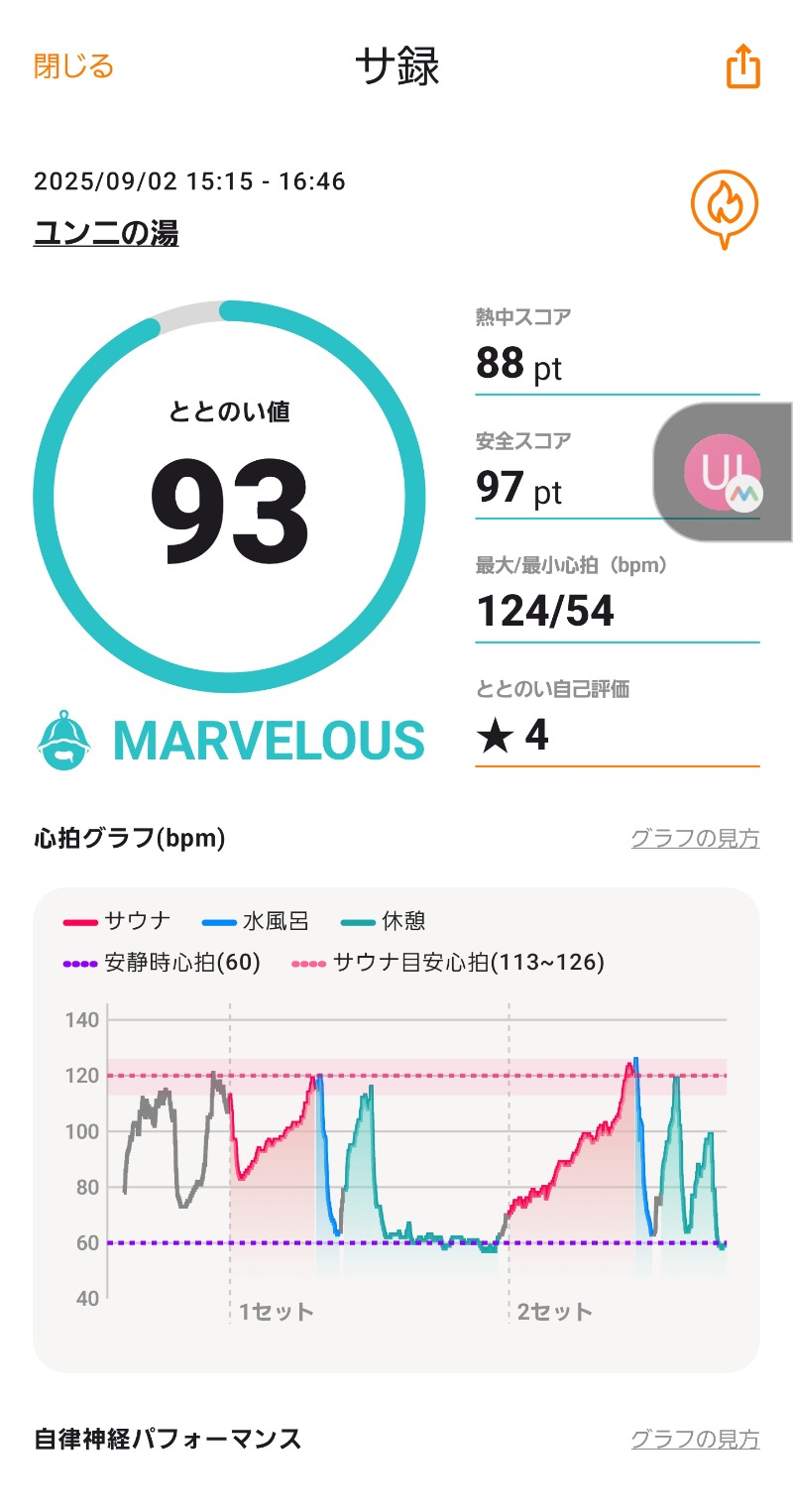Edit the ととのい自己評価 star rating

(x=617, y=737)
